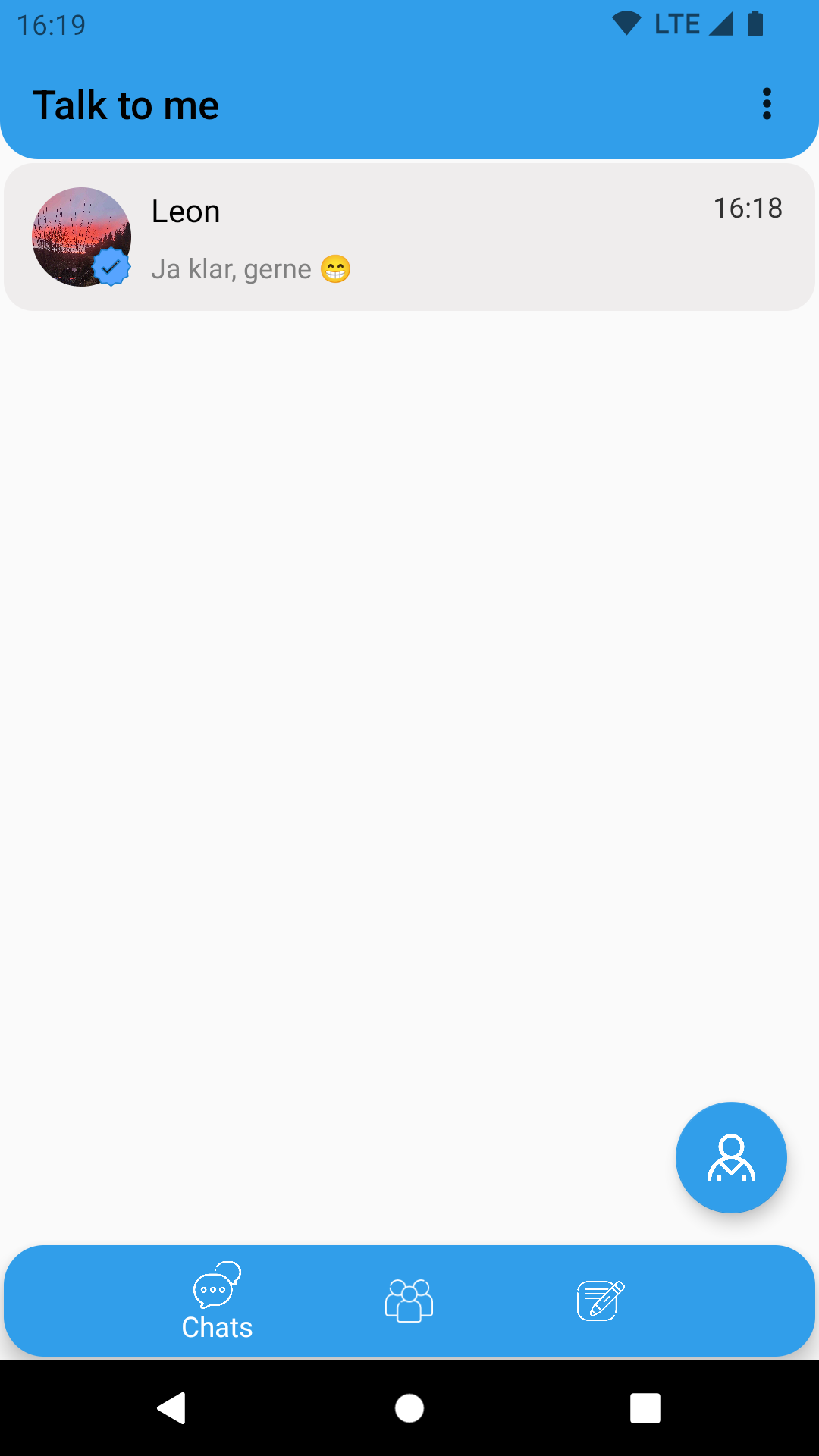Screen dimensions: 819x1456
Task: Go to the home screen
Action: click(409, 1408)
